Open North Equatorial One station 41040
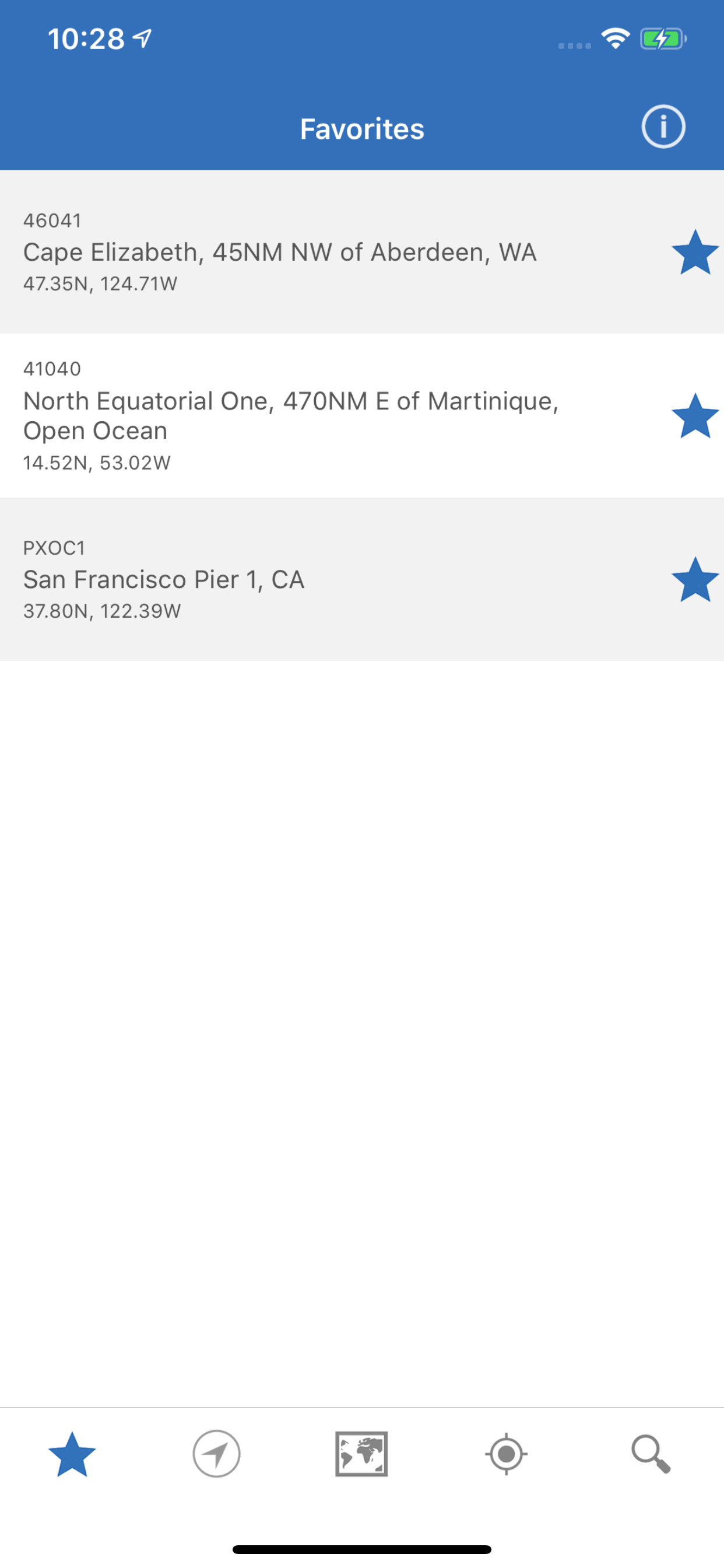The width and height of the screenshot is (724, 1568). coord(291,415)
